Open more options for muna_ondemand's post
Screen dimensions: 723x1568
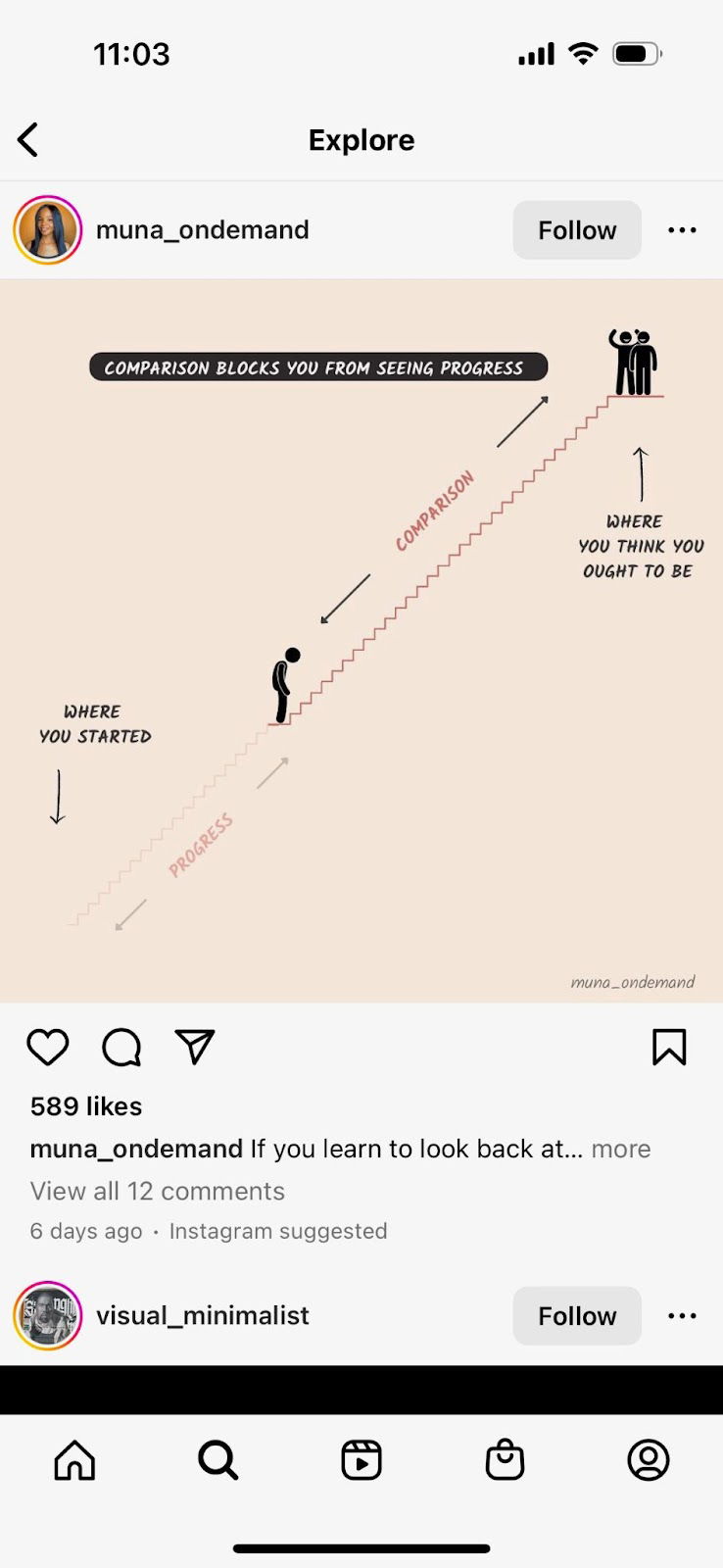click(x=682, y=230)
